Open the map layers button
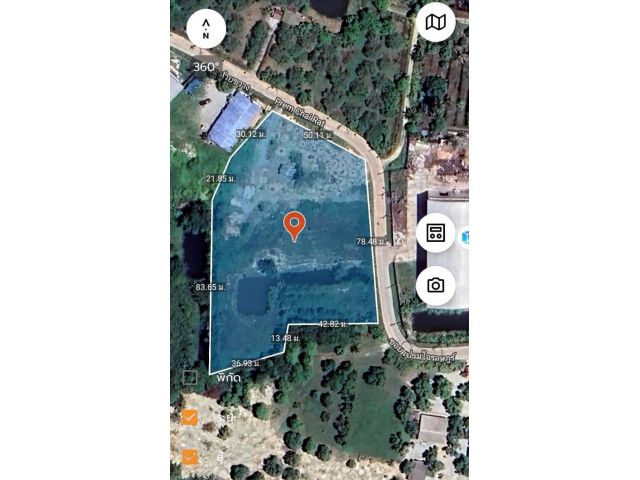The image size is (640, 480). tap(435, 22)
